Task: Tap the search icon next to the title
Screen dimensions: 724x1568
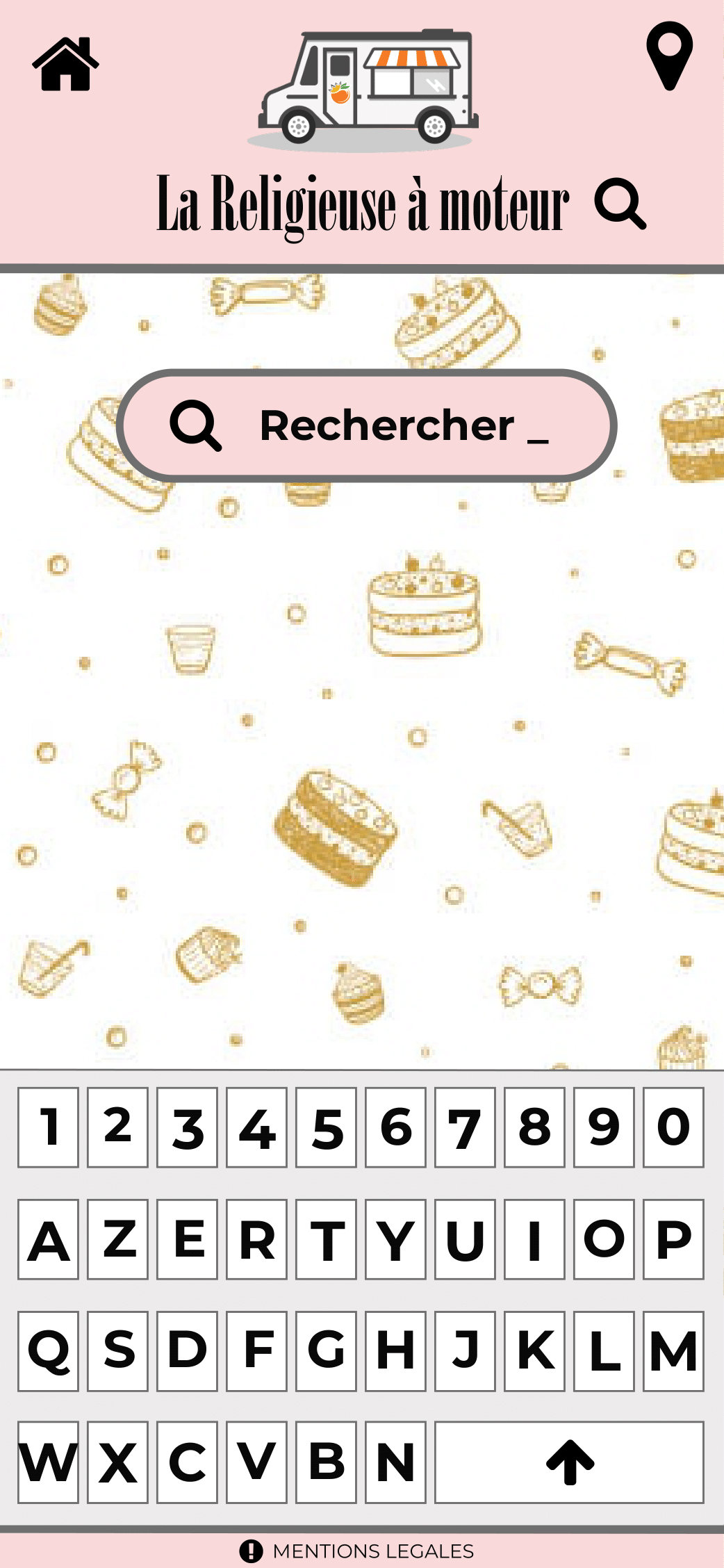Action: pyautogui.click(x=620, y=204)
